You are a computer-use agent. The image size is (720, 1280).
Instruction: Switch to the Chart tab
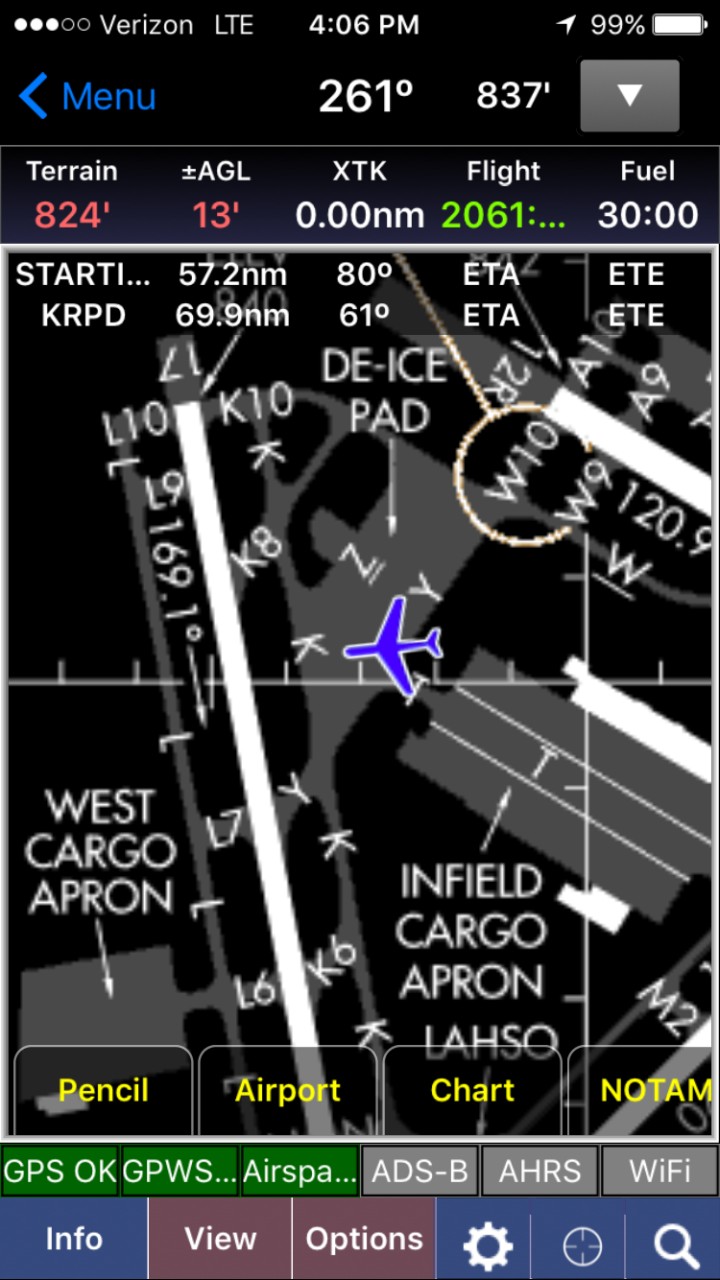tap(472, 1090)
